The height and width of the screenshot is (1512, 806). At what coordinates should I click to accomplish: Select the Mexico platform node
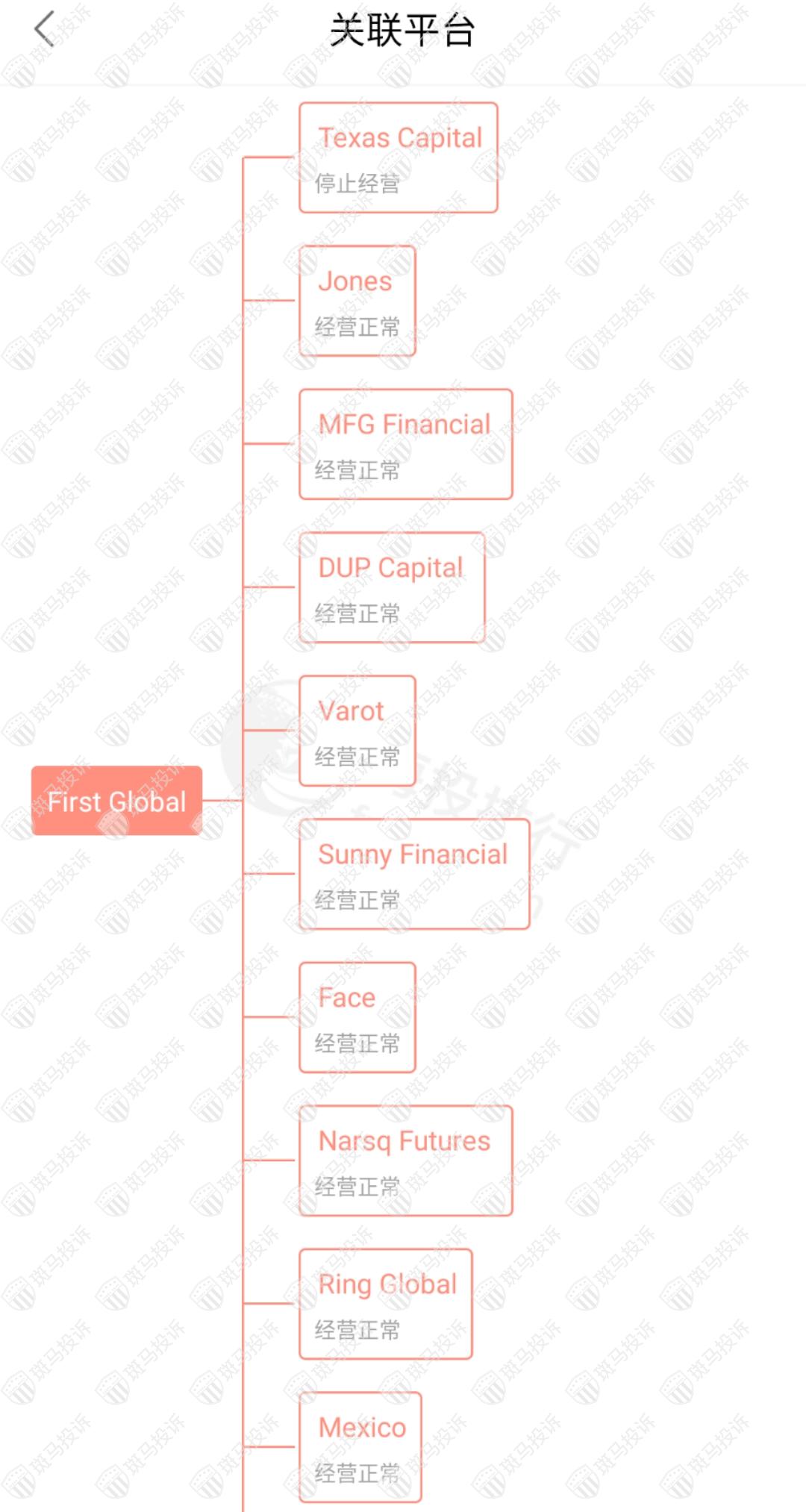click(360, 1447)
